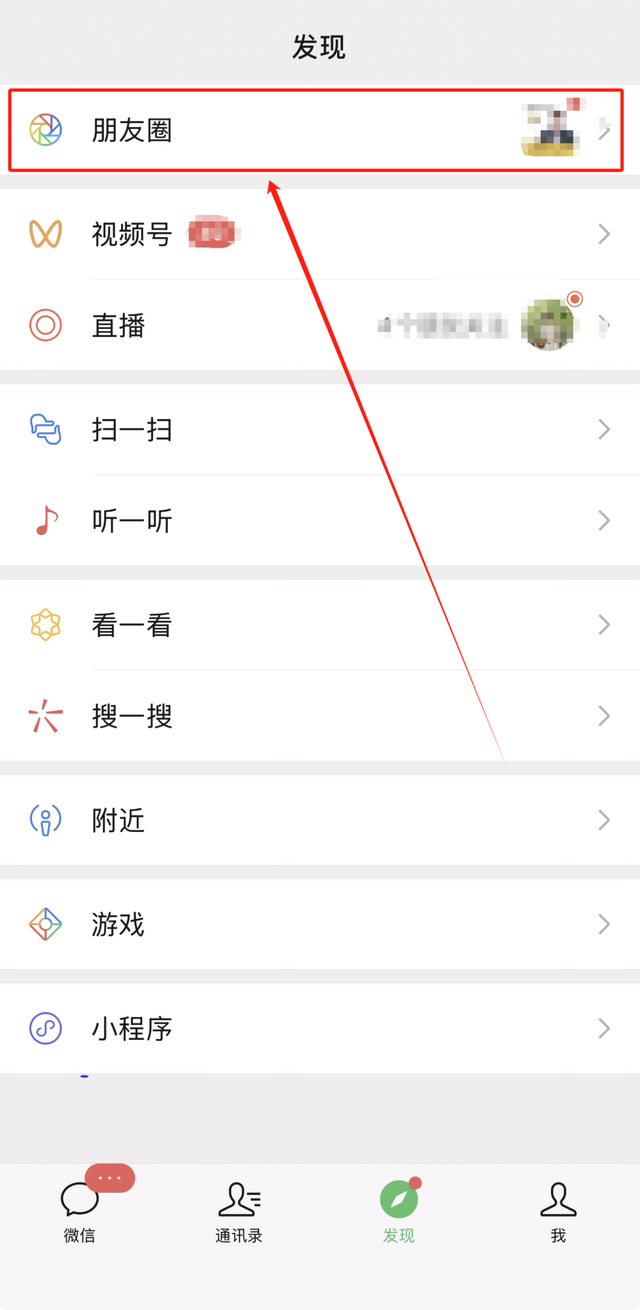This screenshot has width=640, height=1310.
Task: Select the 发现 Discover tab
Action: (x=398, y=1210)
